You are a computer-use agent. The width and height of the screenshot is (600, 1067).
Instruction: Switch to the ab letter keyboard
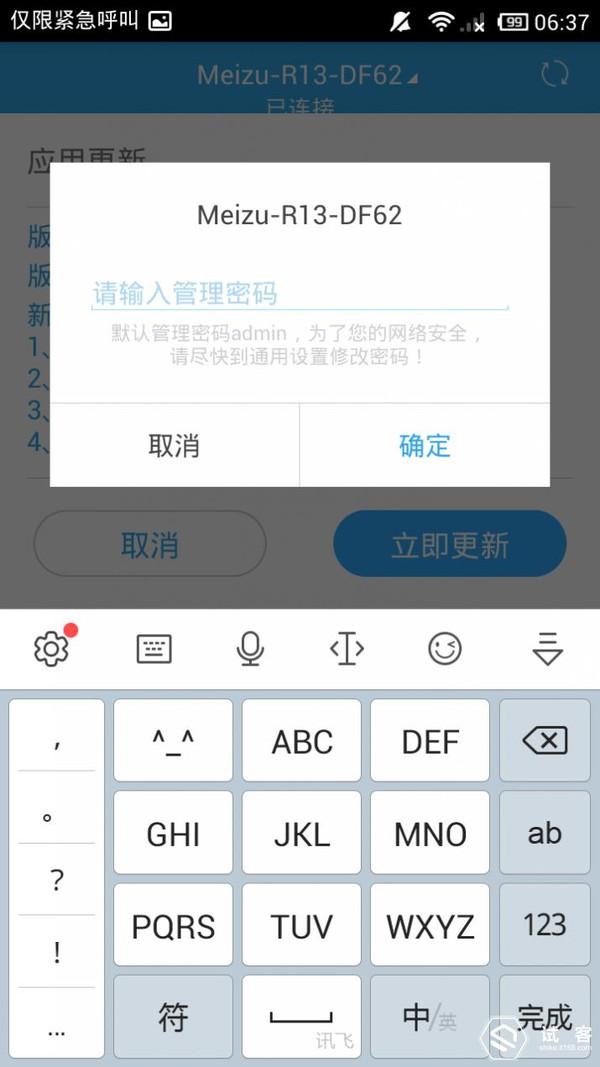(x=545, y=833)
